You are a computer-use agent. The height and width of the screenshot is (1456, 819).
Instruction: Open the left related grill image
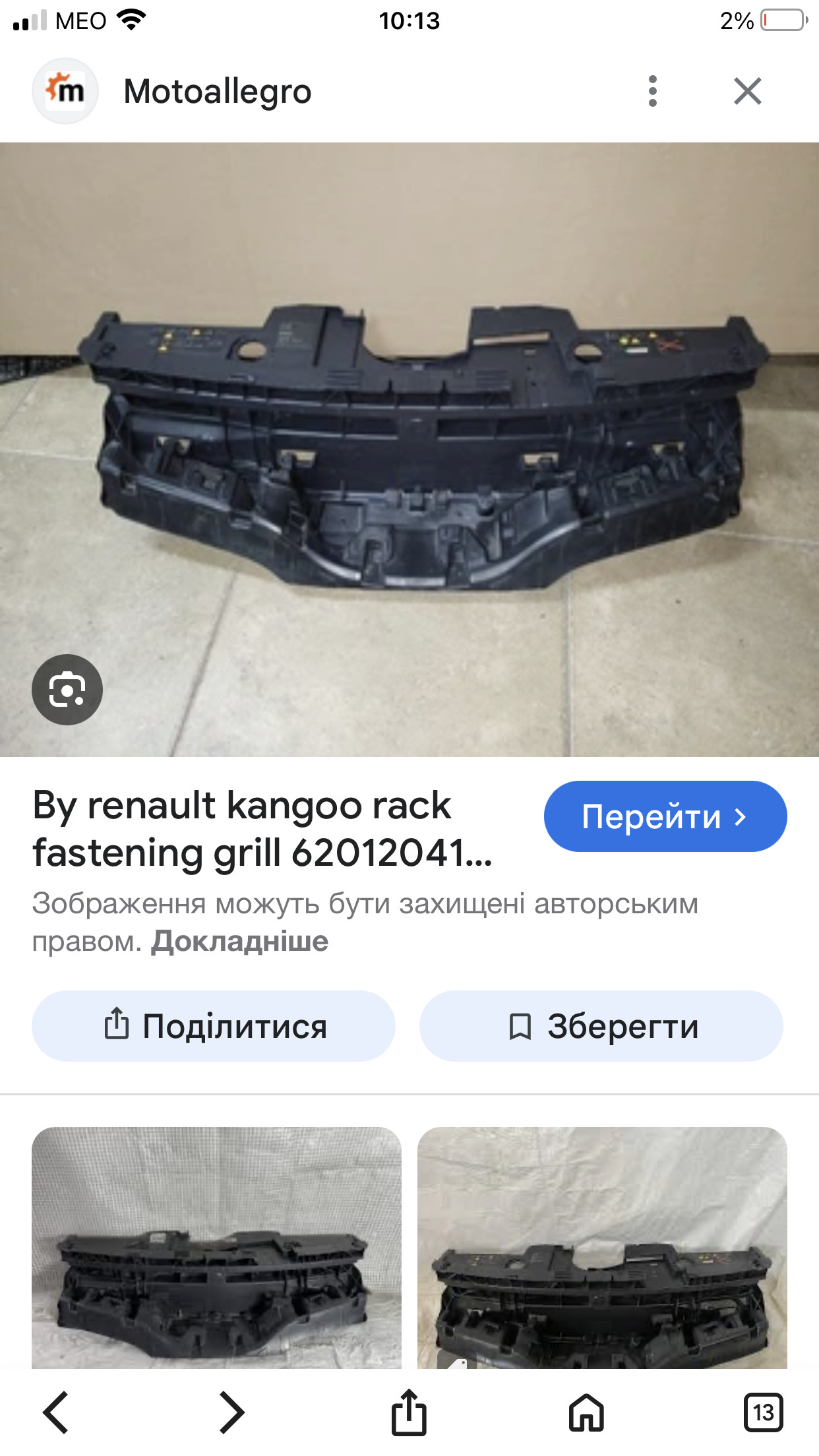(216, 1246)
